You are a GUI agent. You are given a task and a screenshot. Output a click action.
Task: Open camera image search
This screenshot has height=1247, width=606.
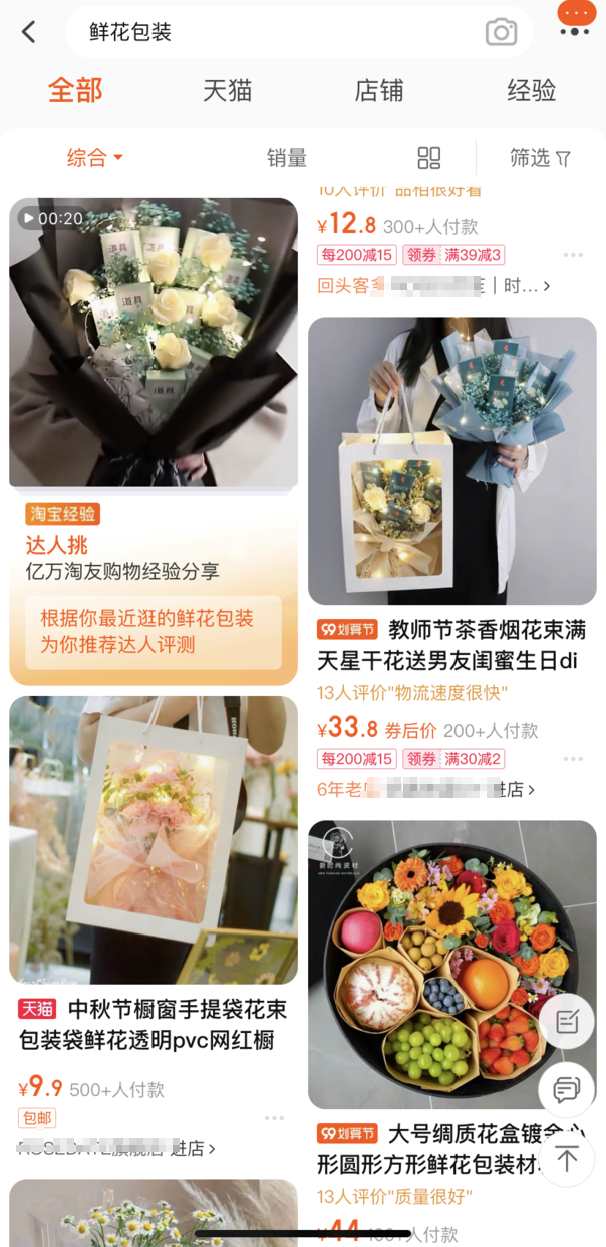point(501,32)
